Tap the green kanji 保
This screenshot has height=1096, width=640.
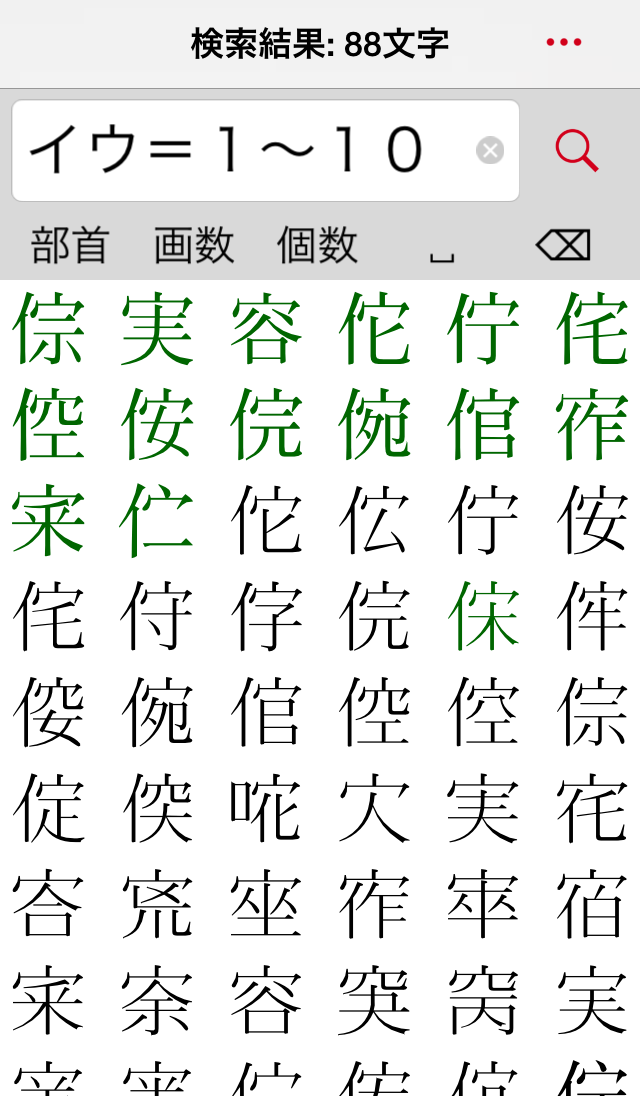484,617
